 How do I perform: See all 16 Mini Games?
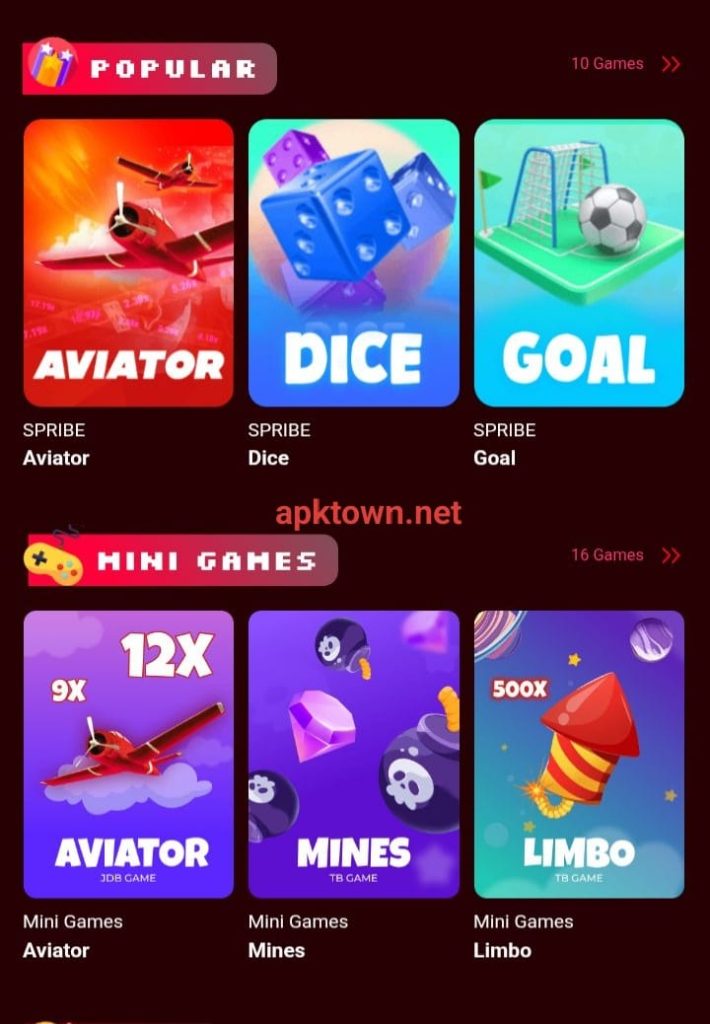pos(625,555)
